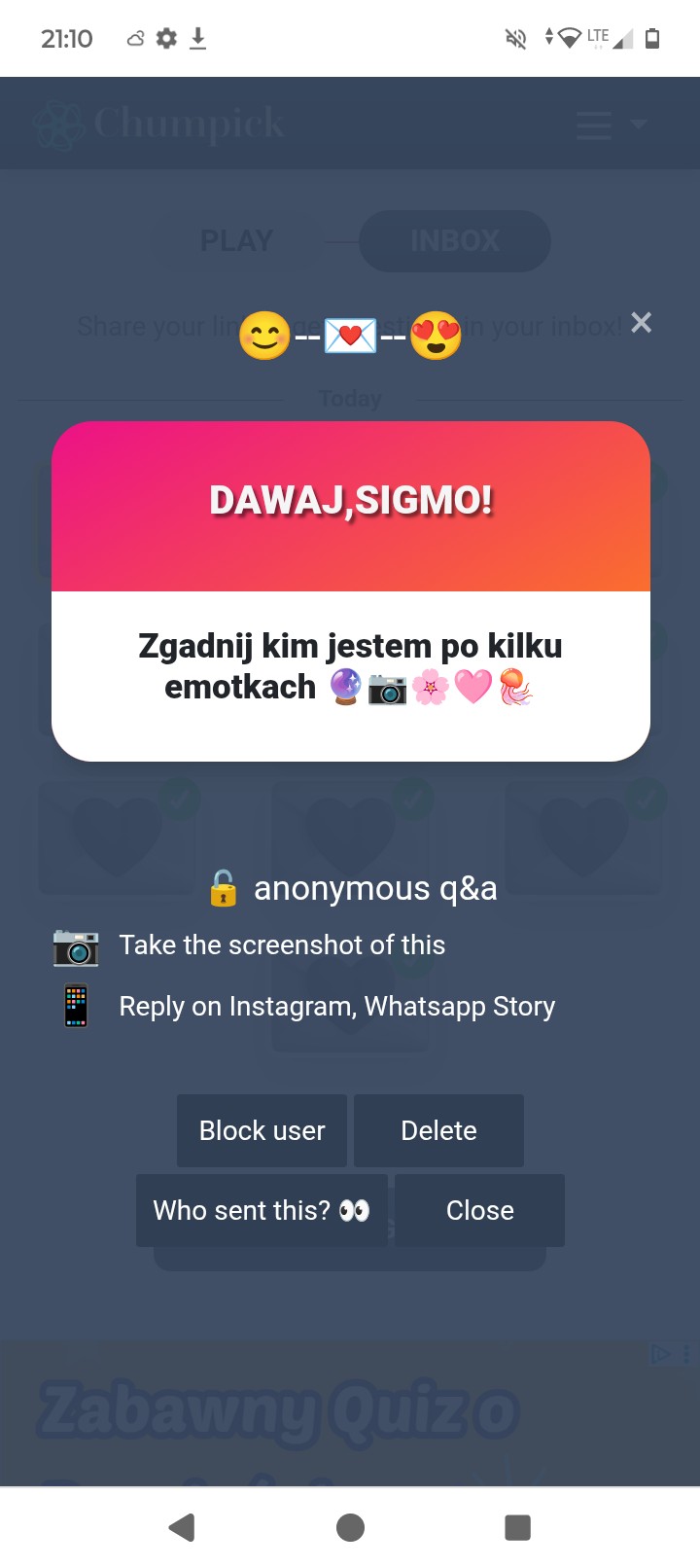This screenshot has width=700, height=1568.
Task: Go back with the system back button
Action: point(182,1527)
